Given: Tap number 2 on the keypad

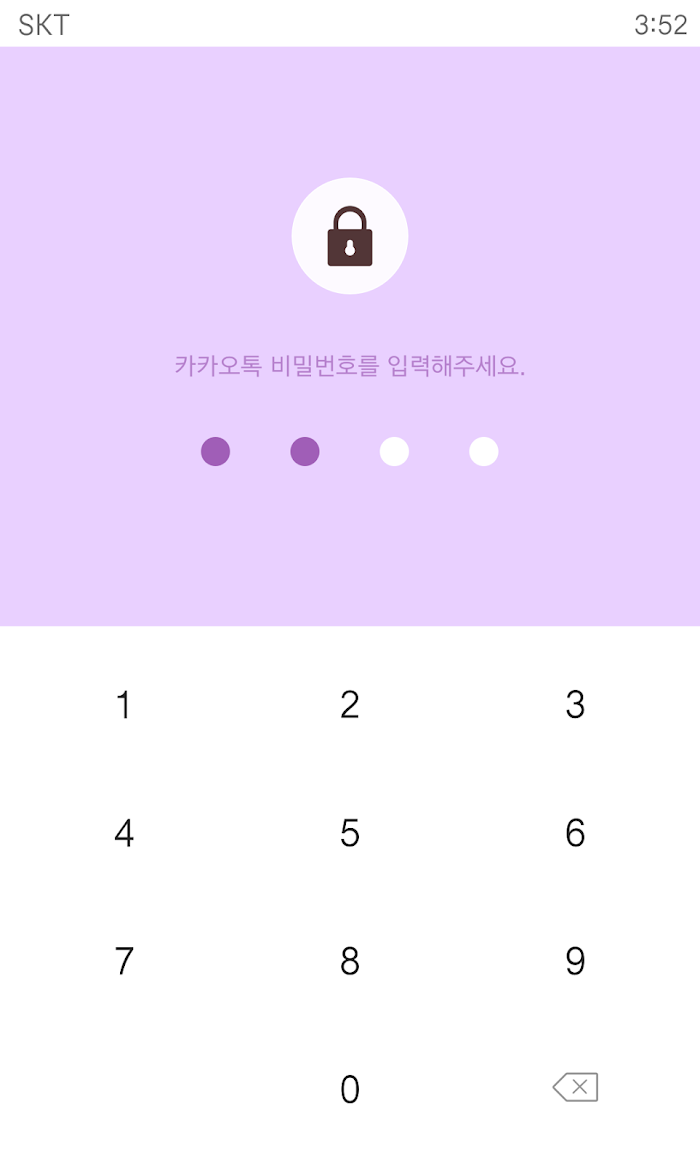Looking at the screenshot, I should coord(350,705).
